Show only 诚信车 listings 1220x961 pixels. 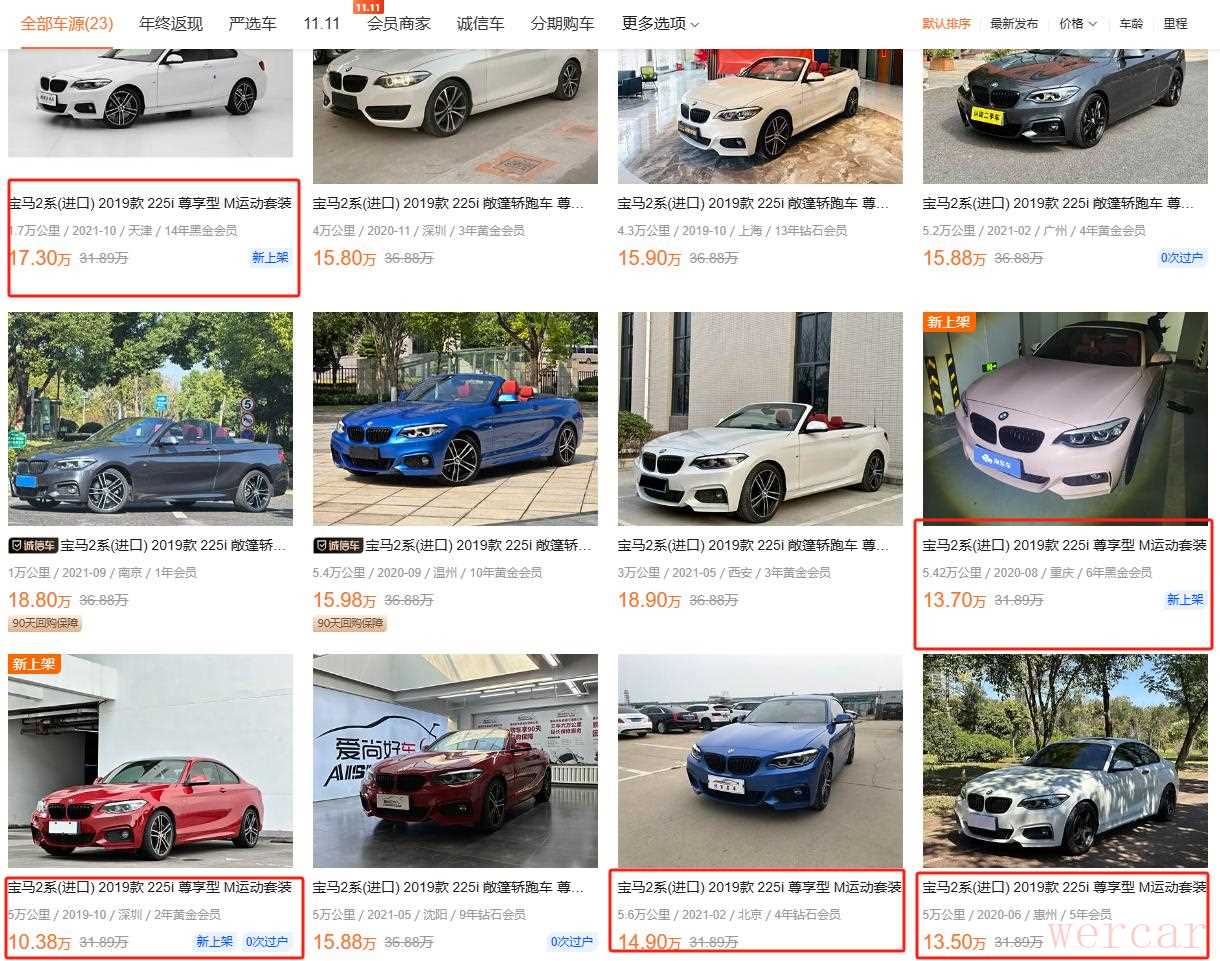(480, 23)
